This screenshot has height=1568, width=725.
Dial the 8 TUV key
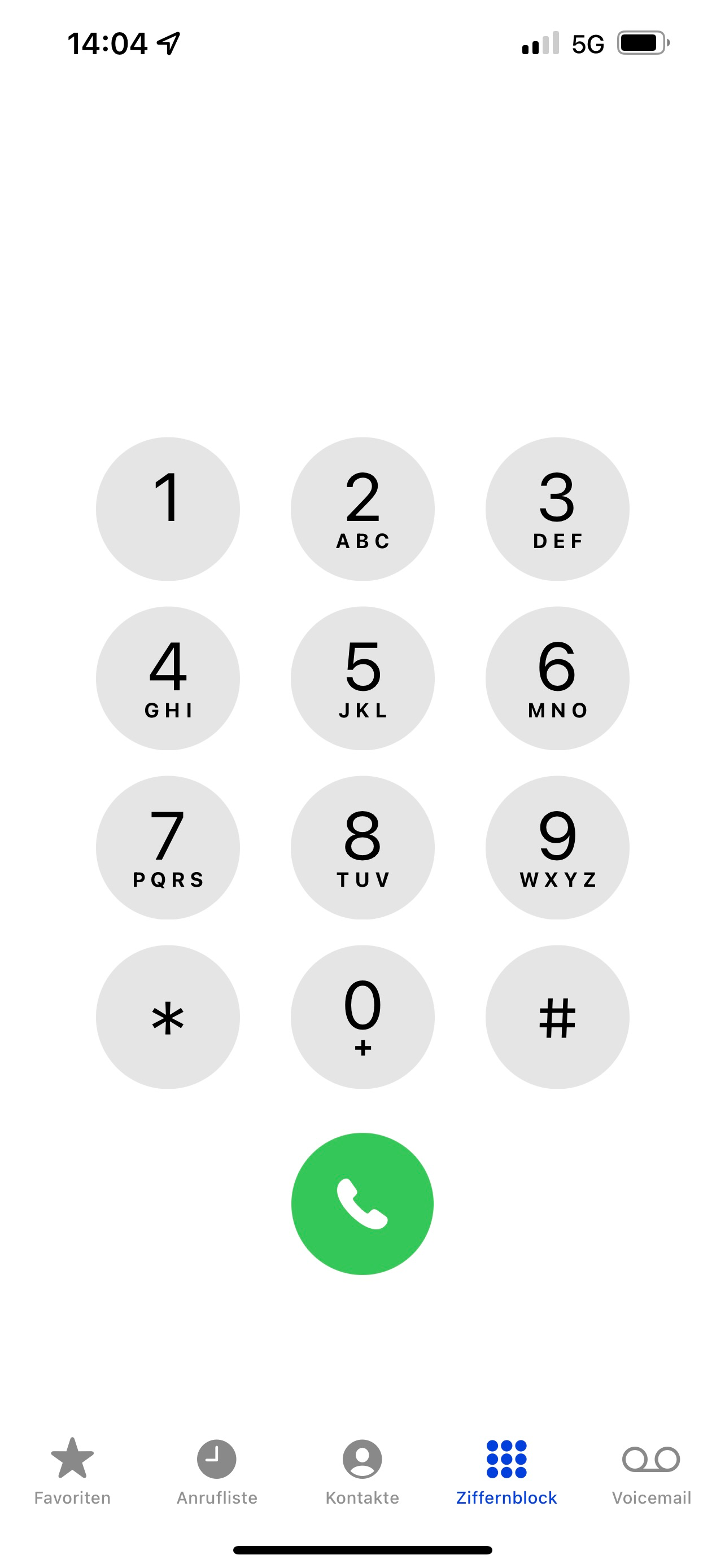(362, 847)
